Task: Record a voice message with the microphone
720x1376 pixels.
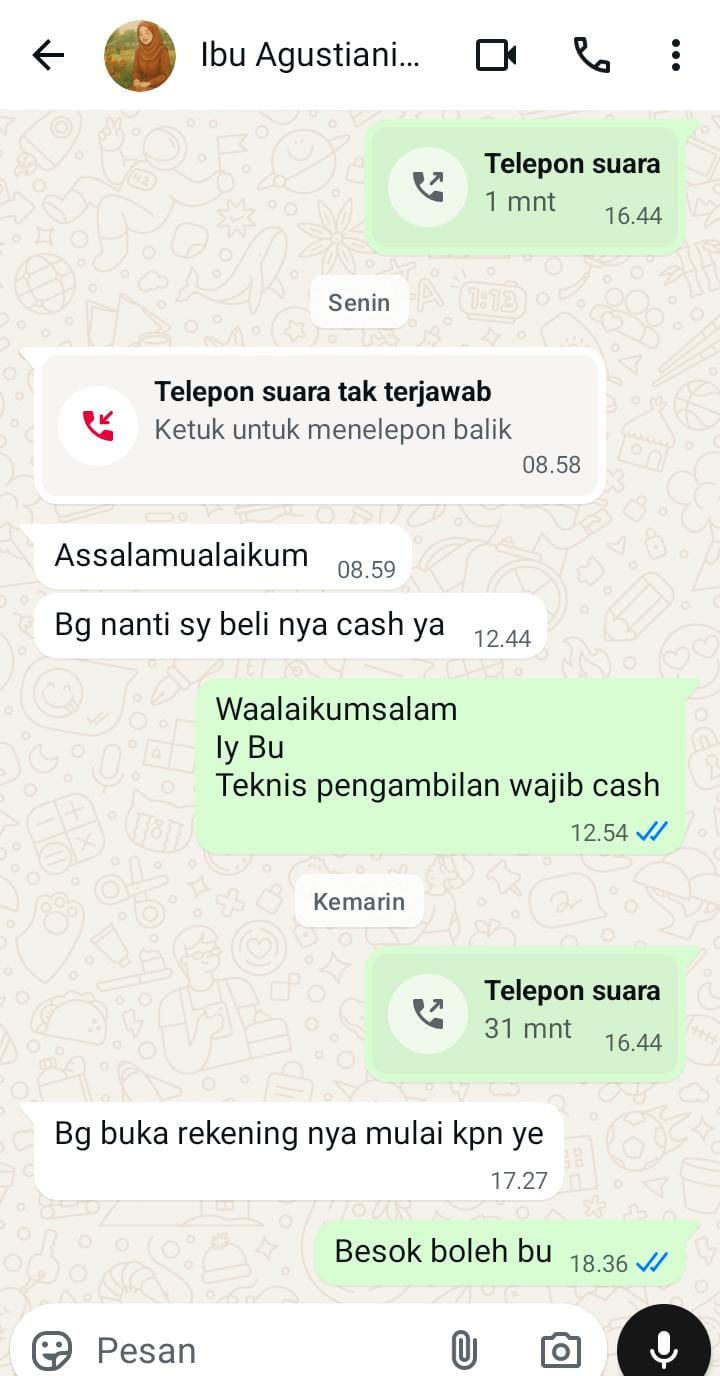Action: pyautogui.click(x=664, y=1349)
